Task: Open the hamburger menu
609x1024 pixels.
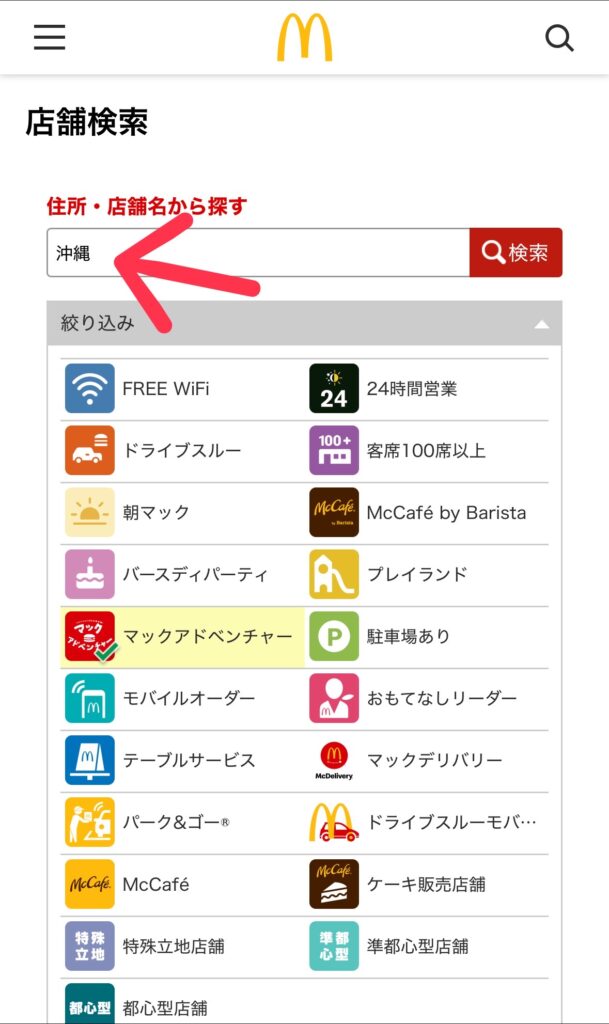Action: (49, 38)
